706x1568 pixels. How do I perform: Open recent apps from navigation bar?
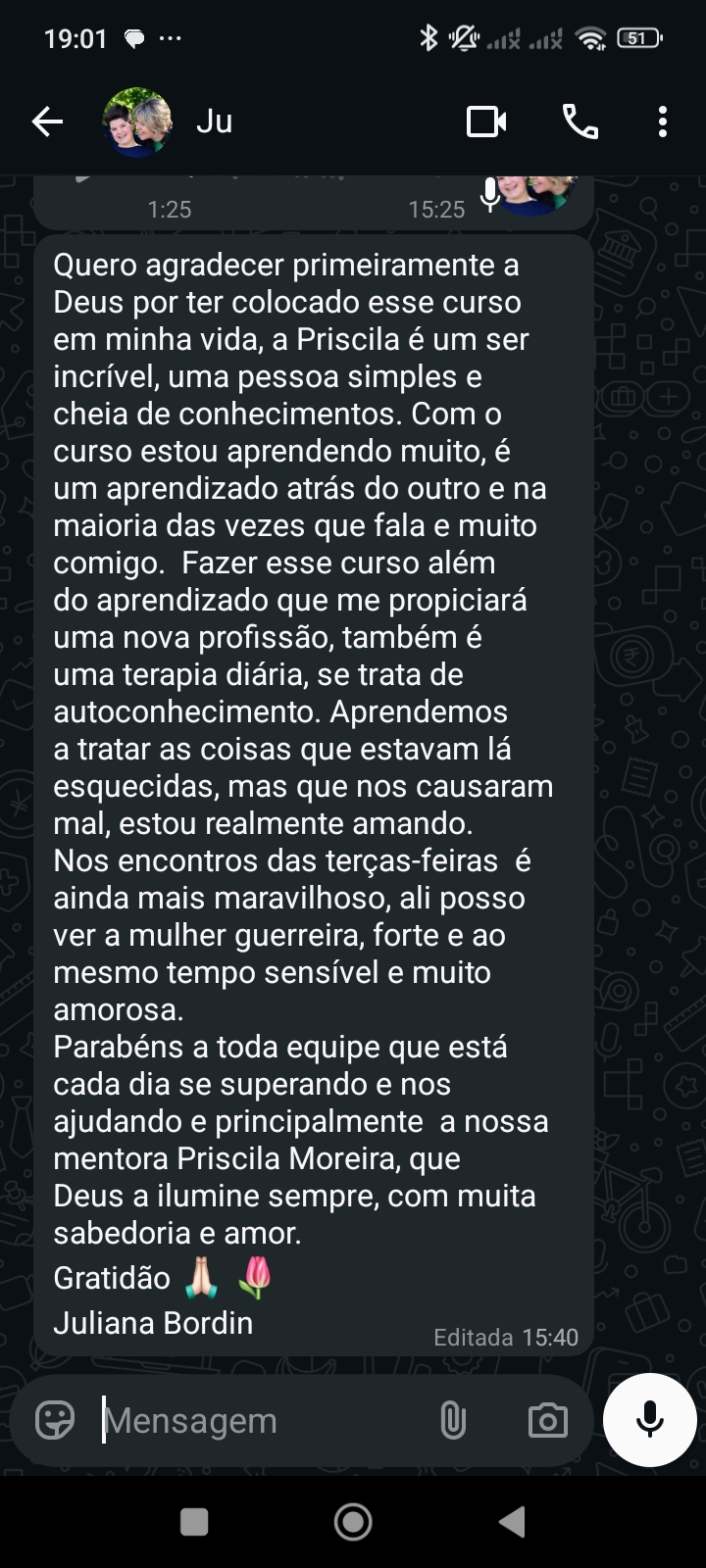194,1522
